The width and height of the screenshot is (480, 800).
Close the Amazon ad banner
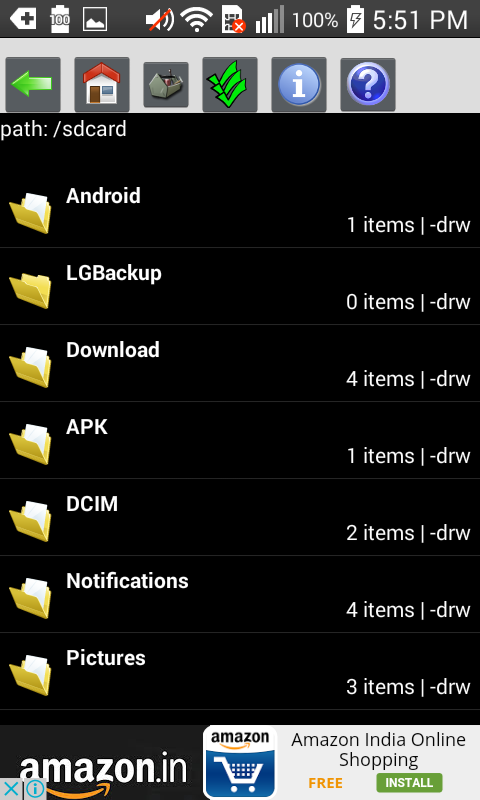tap(11, 789)
